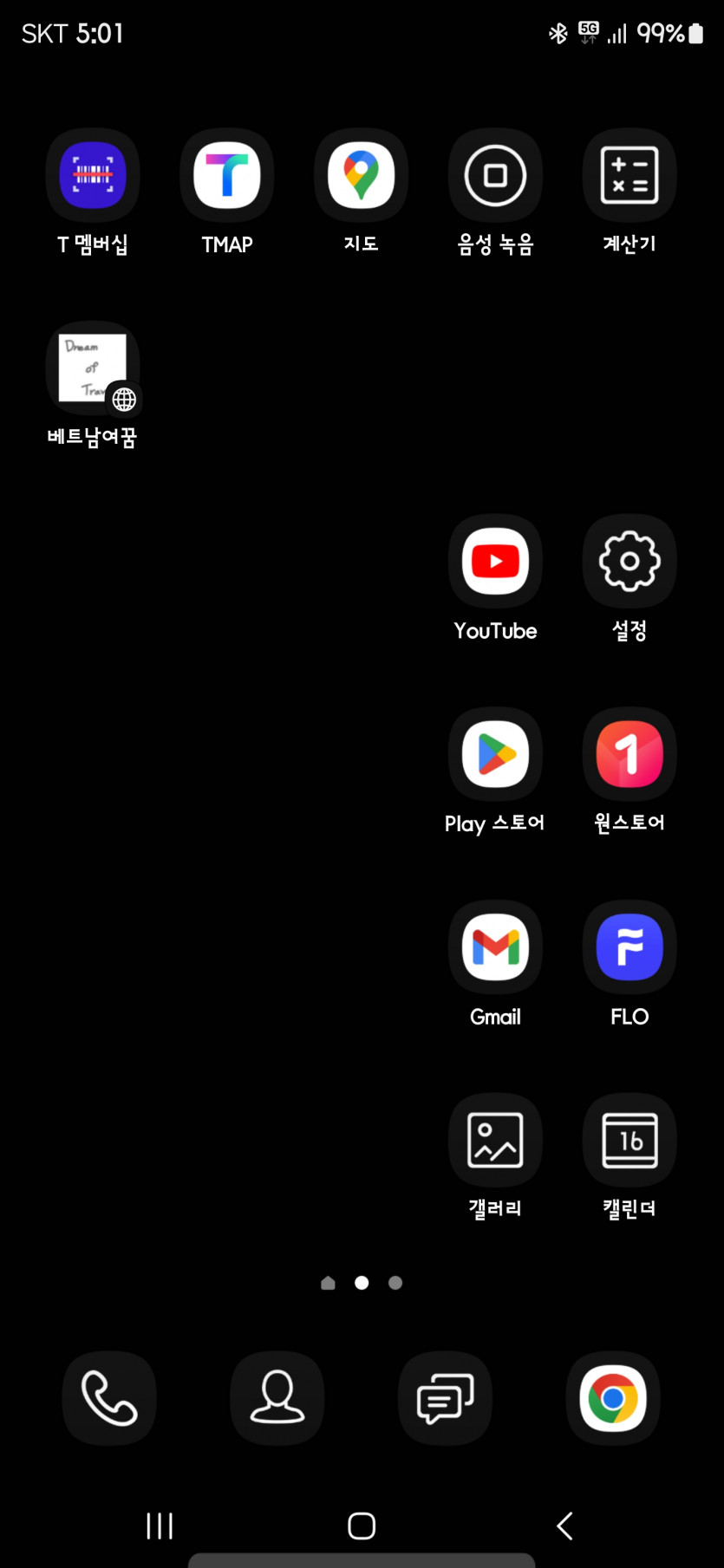The width and height of the screenshot is (724, 1568).
Task: Launch the Chrome browser in the dock
Action: tap(613, 1398)
